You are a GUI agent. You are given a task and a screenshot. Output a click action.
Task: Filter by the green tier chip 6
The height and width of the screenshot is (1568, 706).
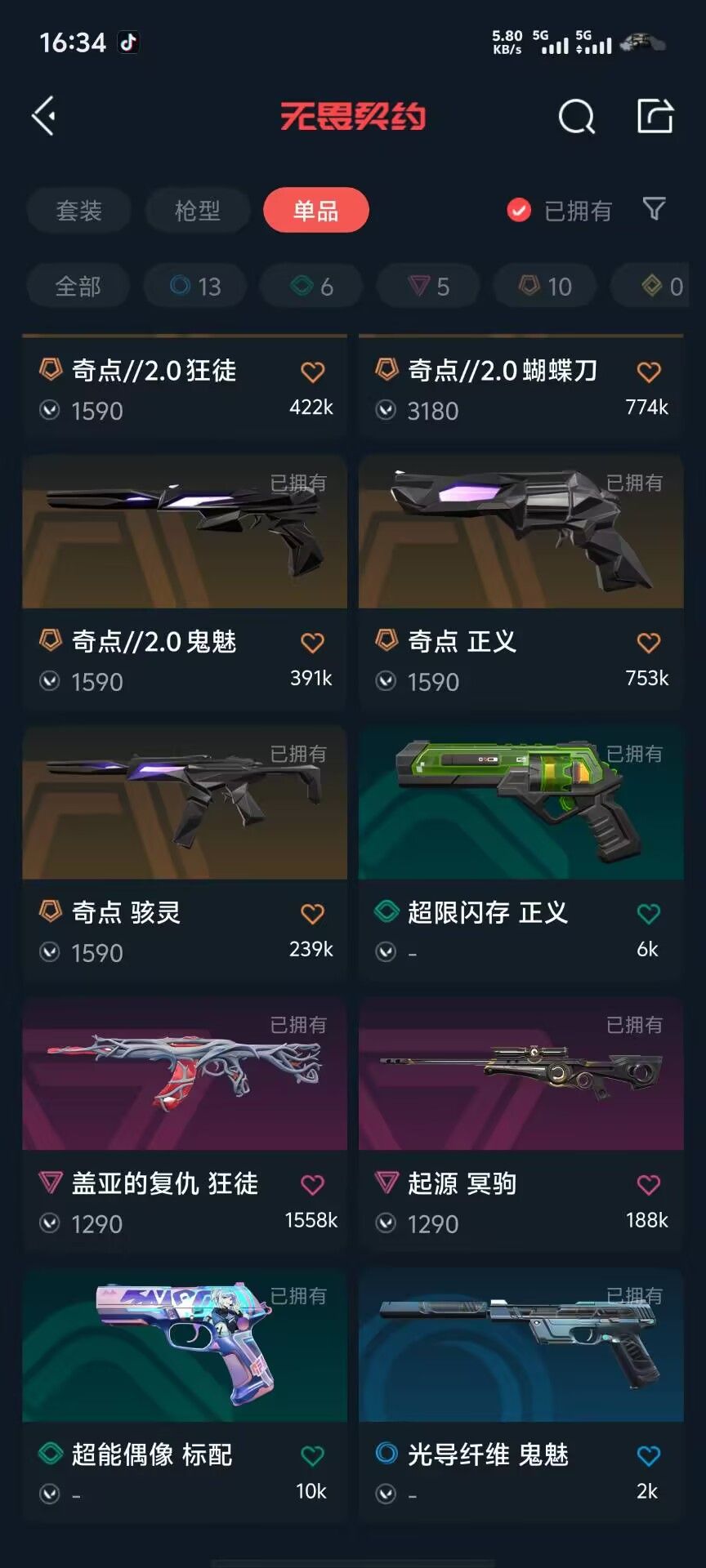coord(311,286)
